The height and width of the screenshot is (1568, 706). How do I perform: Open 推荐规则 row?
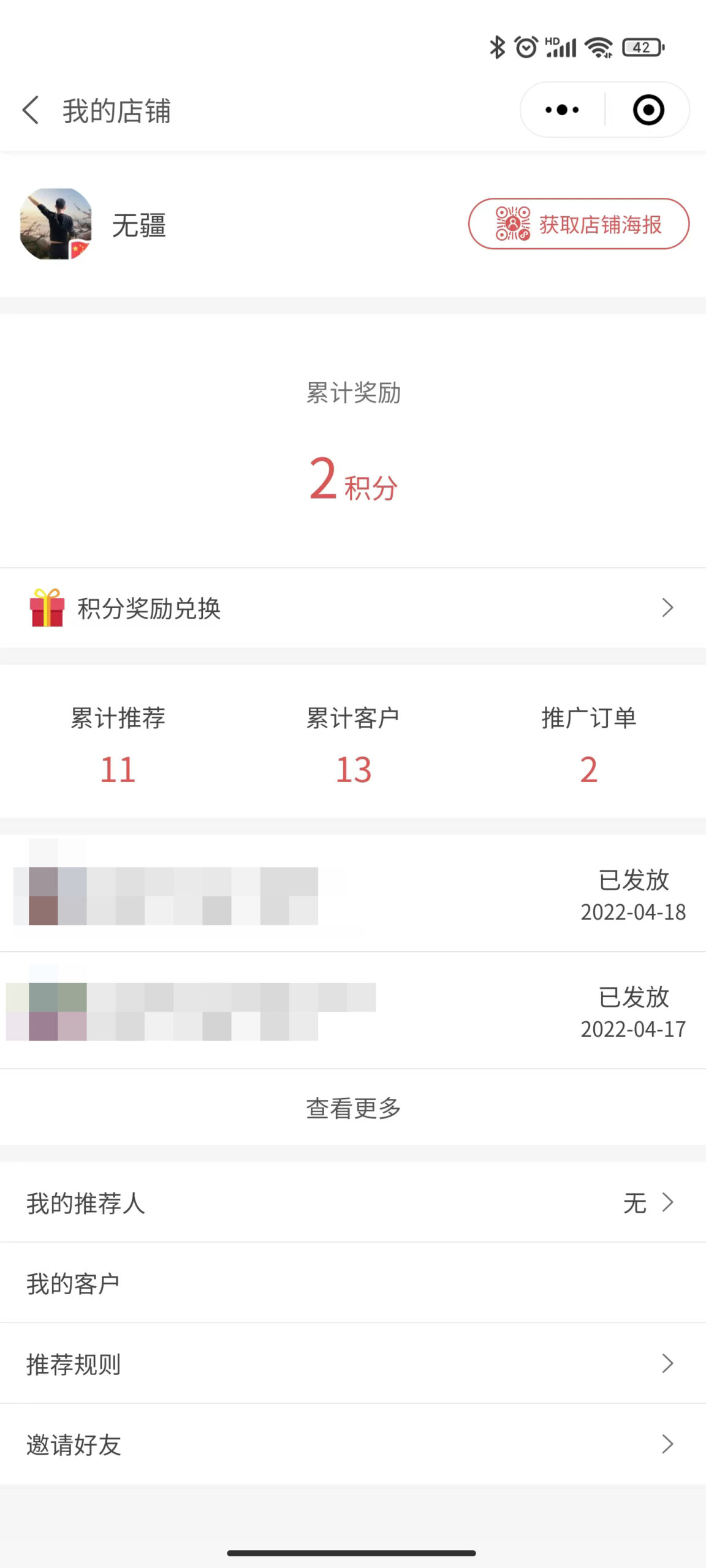pyautogui.click(x=353, y=1363)
